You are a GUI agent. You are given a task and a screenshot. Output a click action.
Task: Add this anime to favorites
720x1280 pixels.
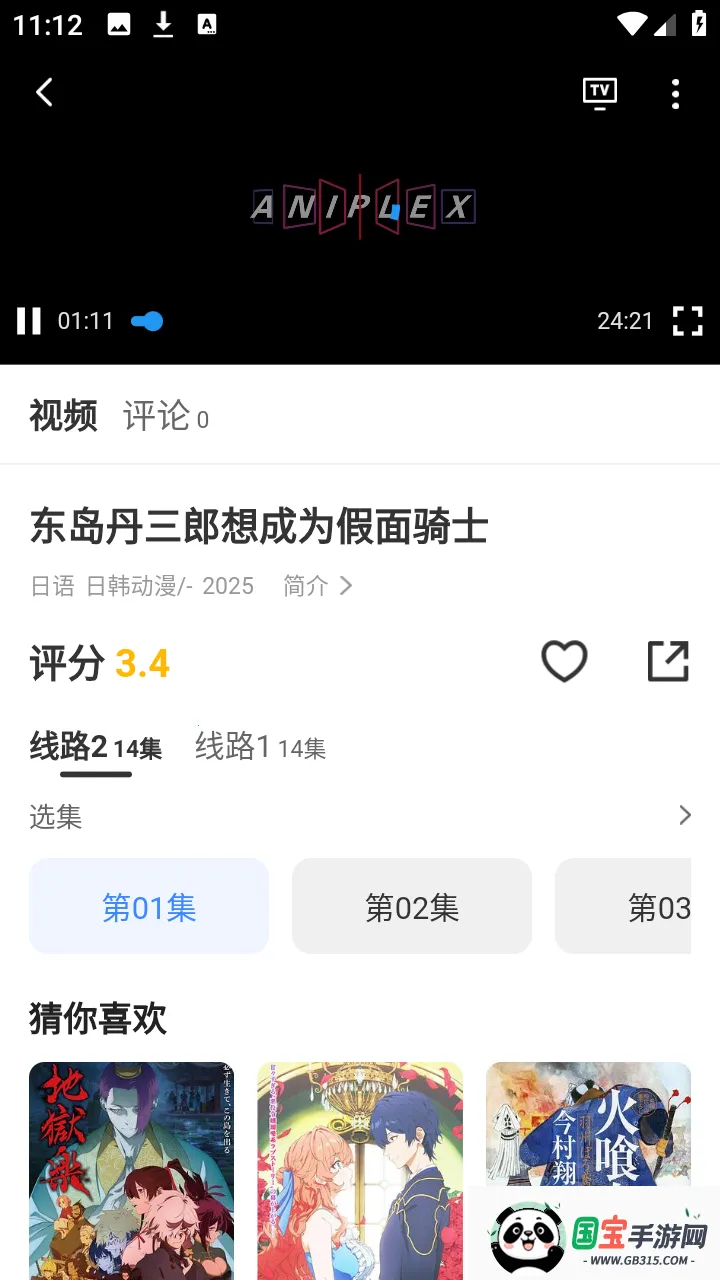click(x=564, y=662)
